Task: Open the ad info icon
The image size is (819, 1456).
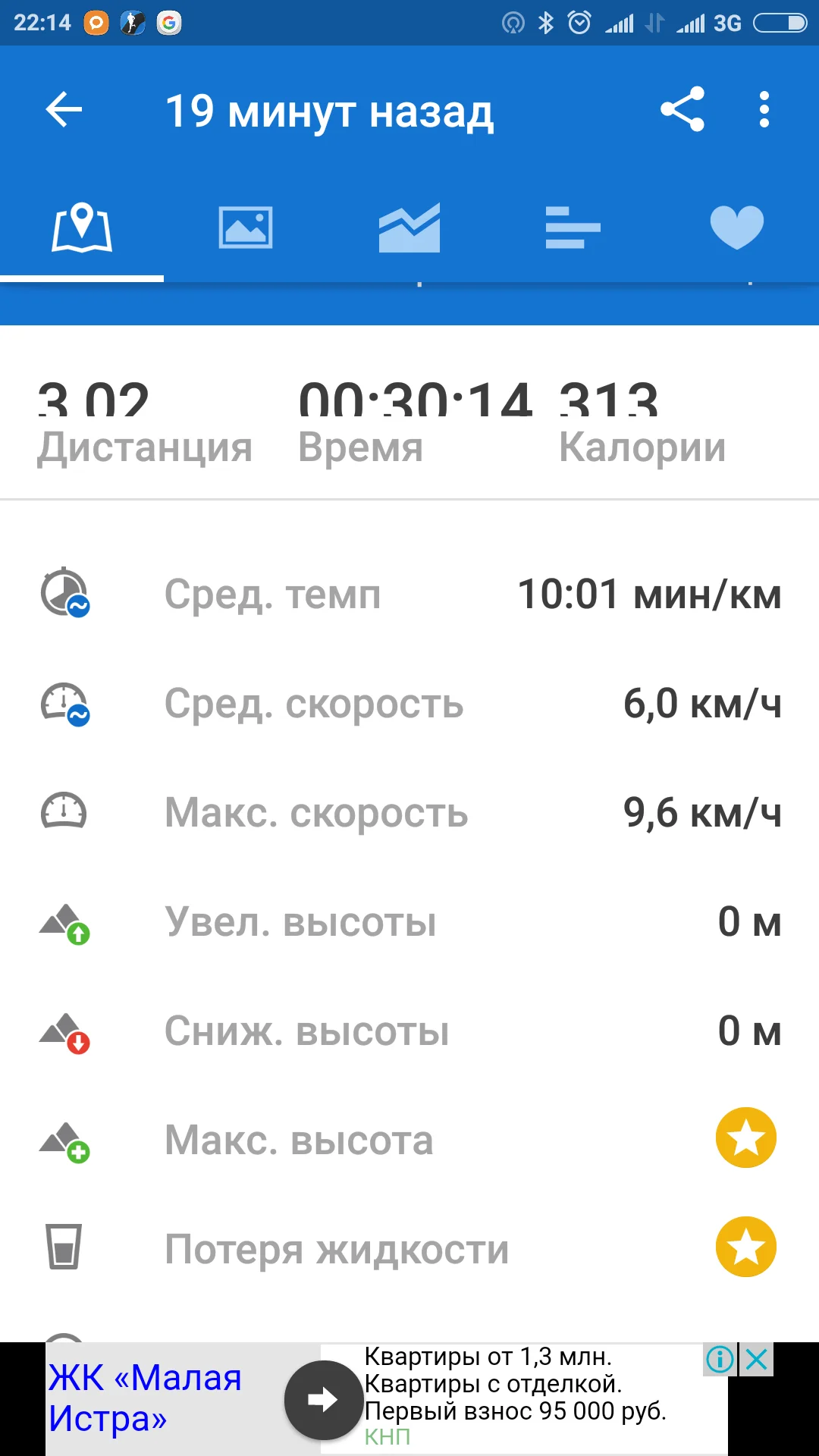Action: pyautogui.click(x=720, y=1360)
